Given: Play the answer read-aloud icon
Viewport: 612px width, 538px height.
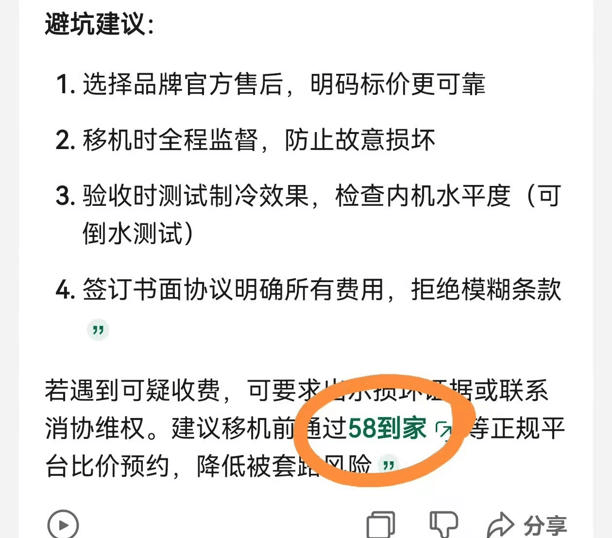Looking at the screenshot, I should pos(62,524).
